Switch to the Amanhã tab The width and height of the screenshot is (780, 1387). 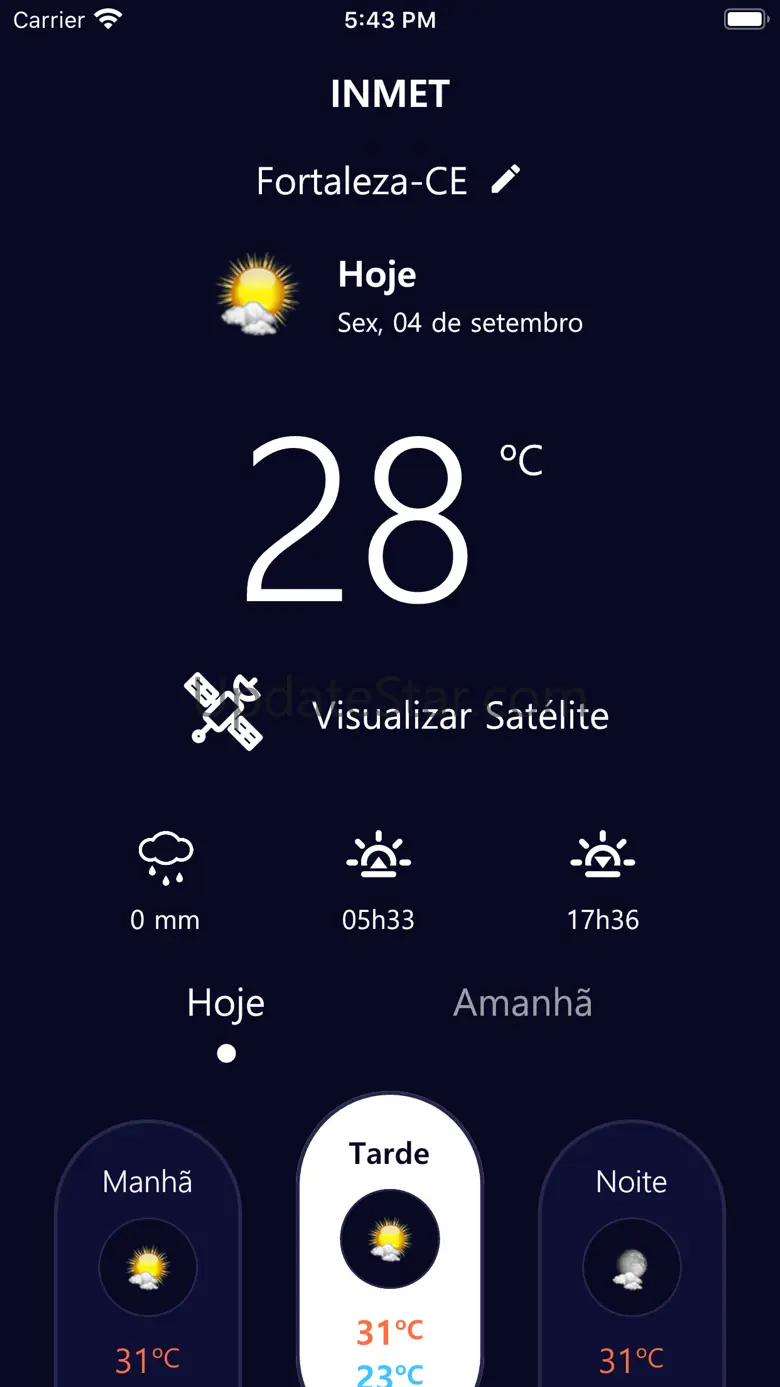coord(522,1003)
